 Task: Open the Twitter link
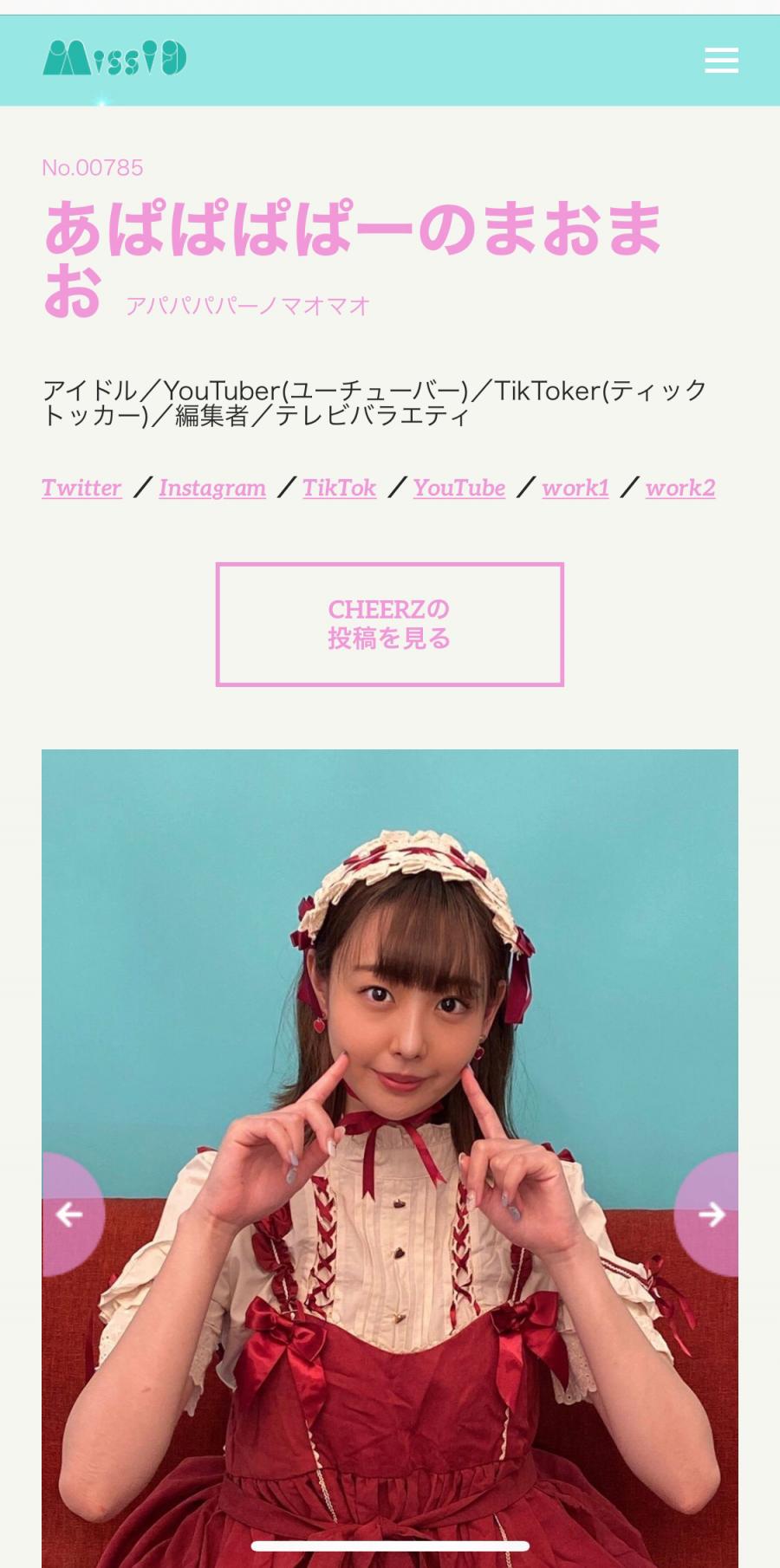(81, 488)
